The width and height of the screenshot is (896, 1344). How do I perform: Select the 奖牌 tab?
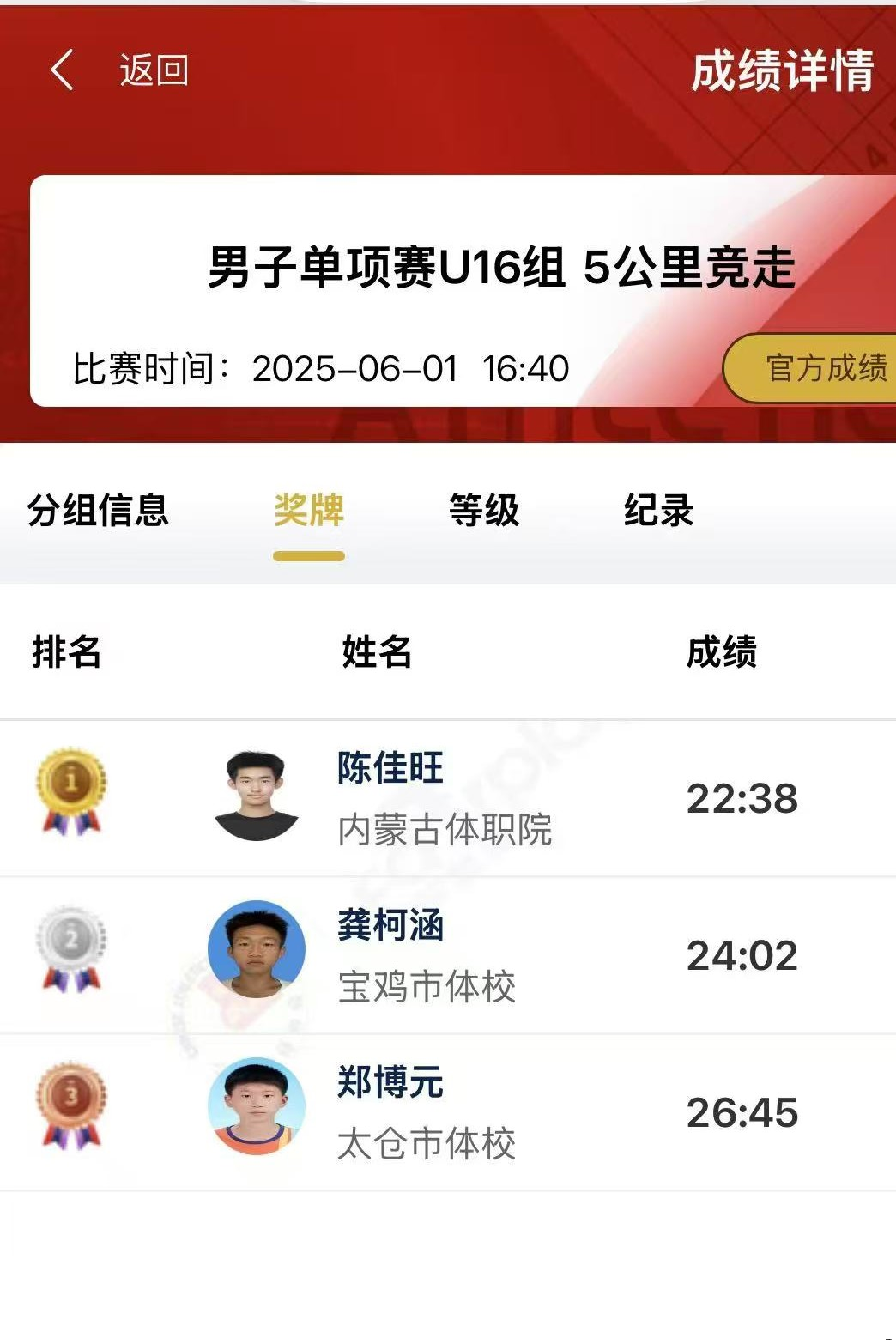pyautogui.click(x=309, y=511)
